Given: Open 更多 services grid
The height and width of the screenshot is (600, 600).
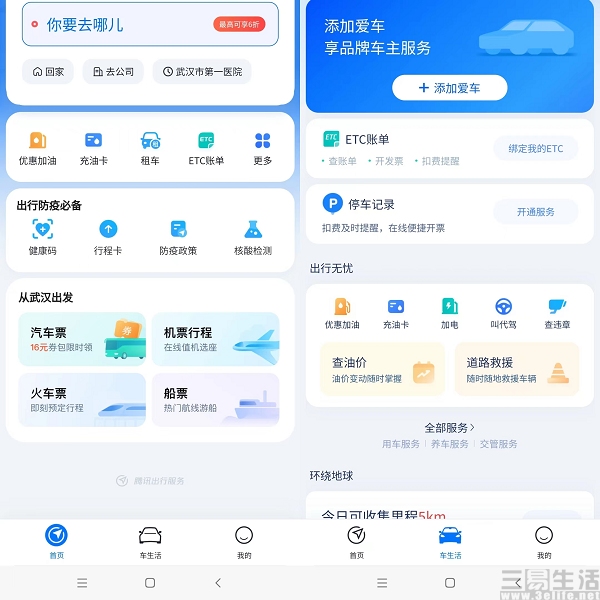Looking at the screenshot, I should (x=262, y=148).
